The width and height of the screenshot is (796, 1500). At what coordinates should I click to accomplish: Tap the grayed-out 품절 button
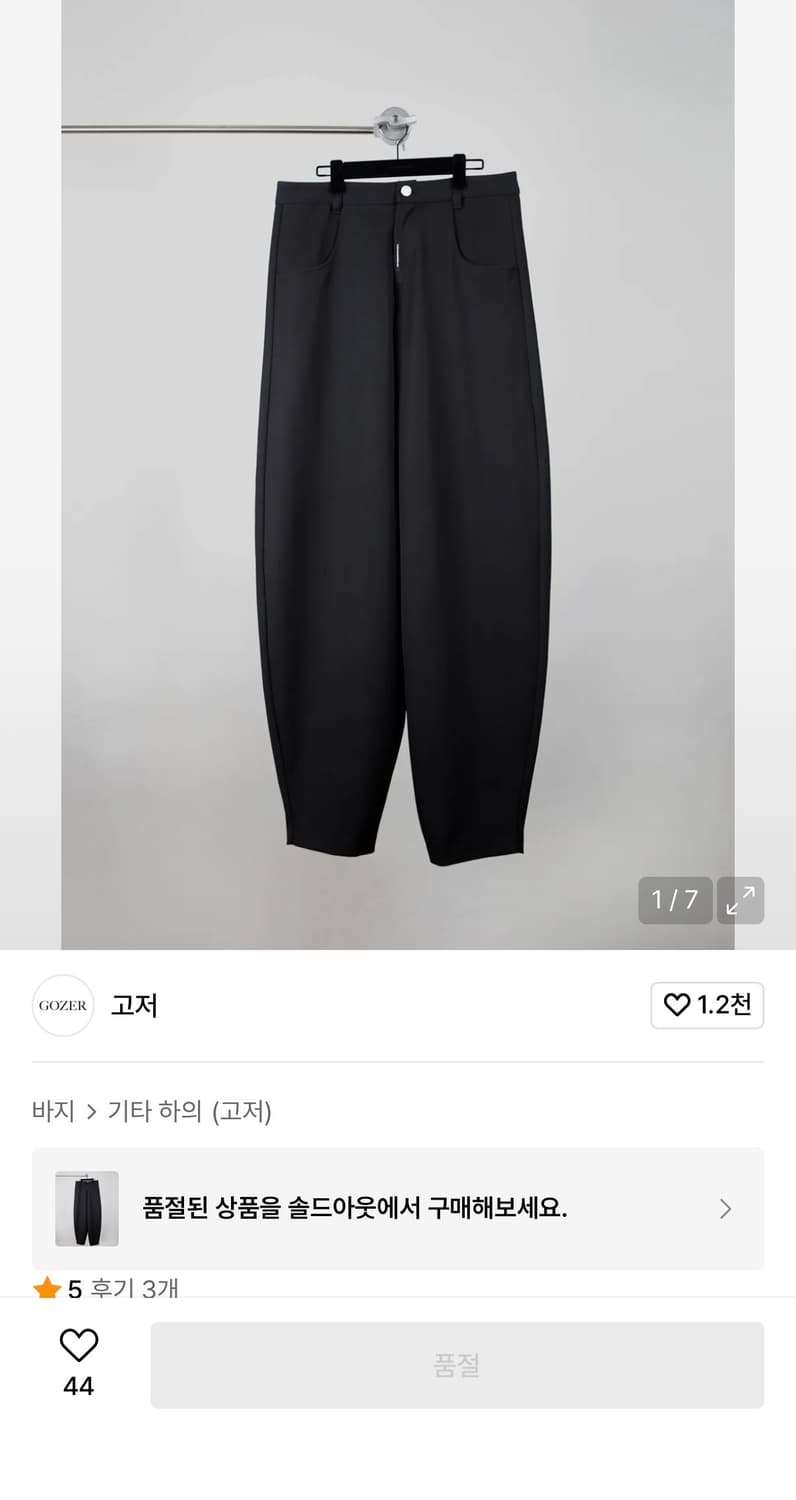coord(458,1364)
